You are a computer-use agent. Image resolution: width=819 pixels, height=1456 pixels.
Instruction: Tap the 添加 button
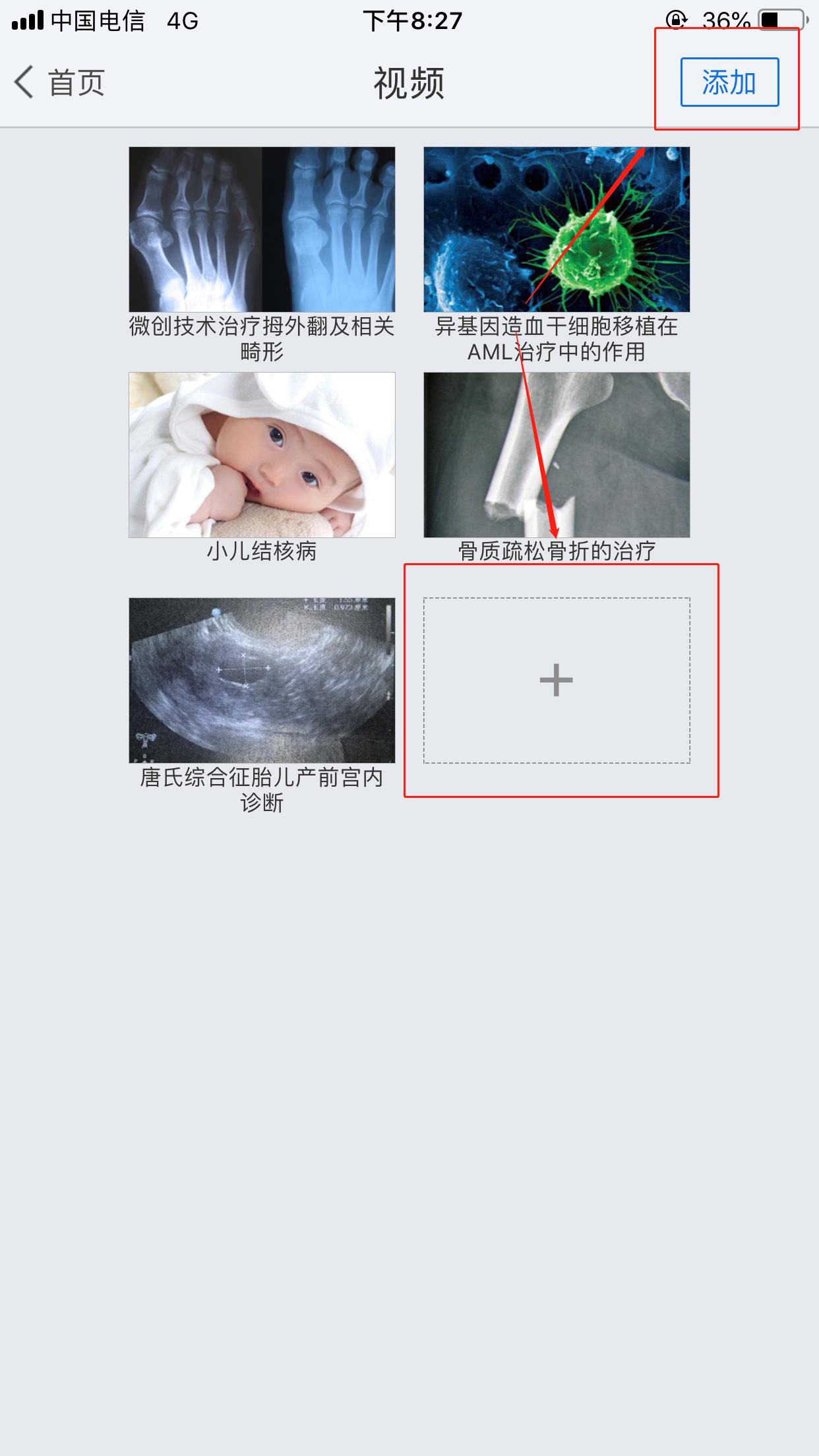tap(729, 83)
